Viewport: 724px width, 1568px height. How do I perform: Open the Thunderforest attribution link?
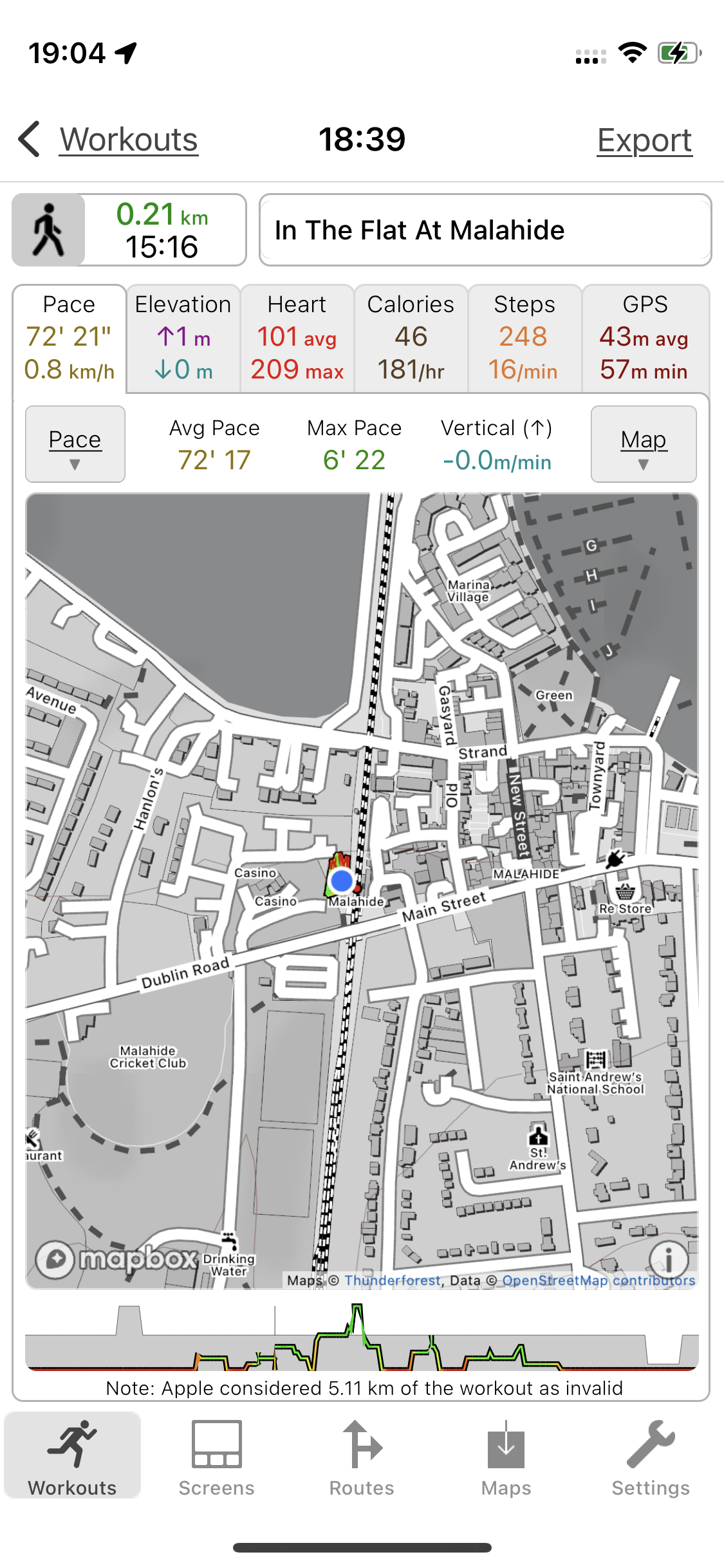(393, 1280)
